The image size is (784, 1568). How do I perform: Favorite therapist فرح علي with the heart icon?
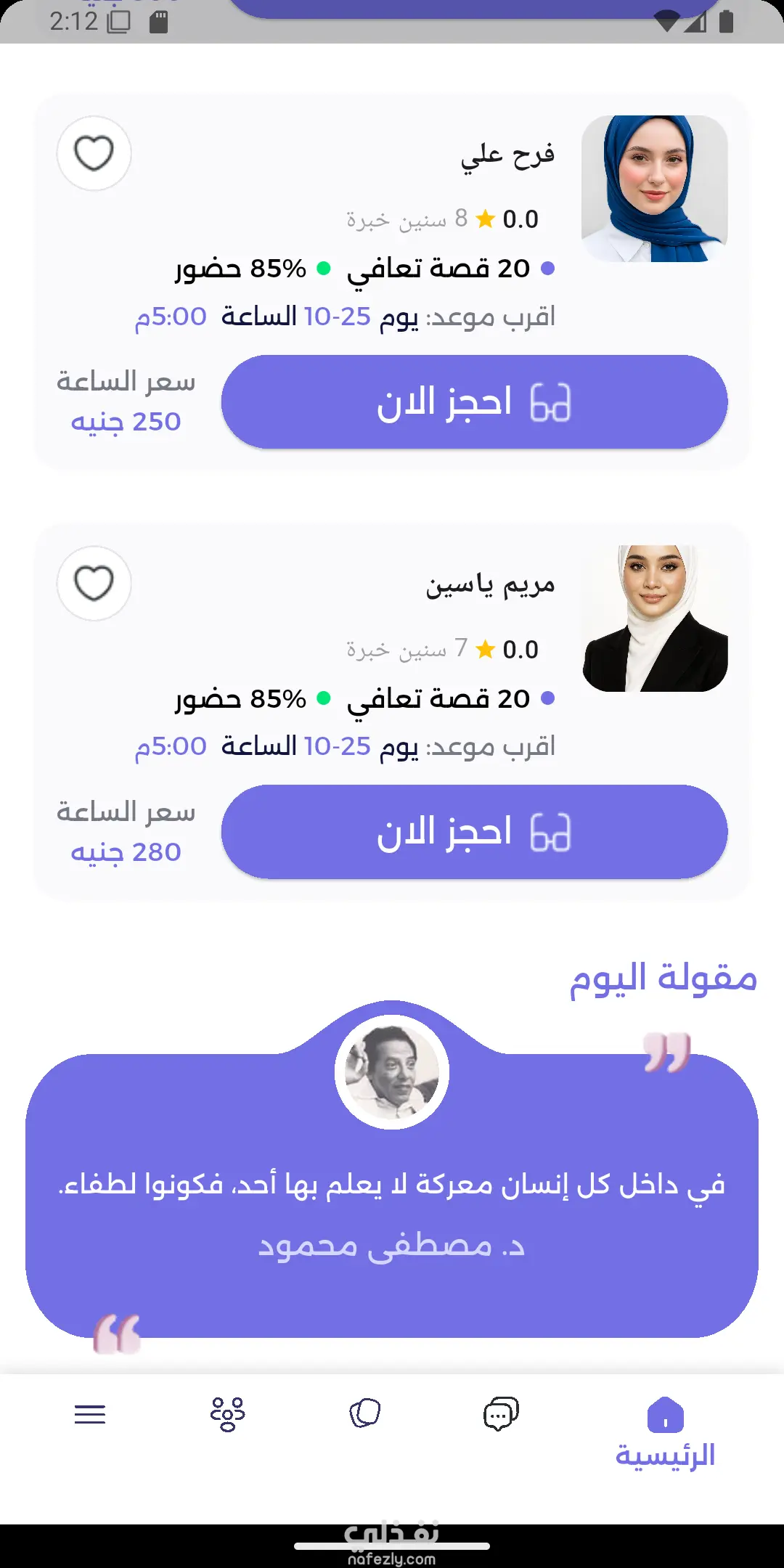pyautogui.click(x=94, y=153)
